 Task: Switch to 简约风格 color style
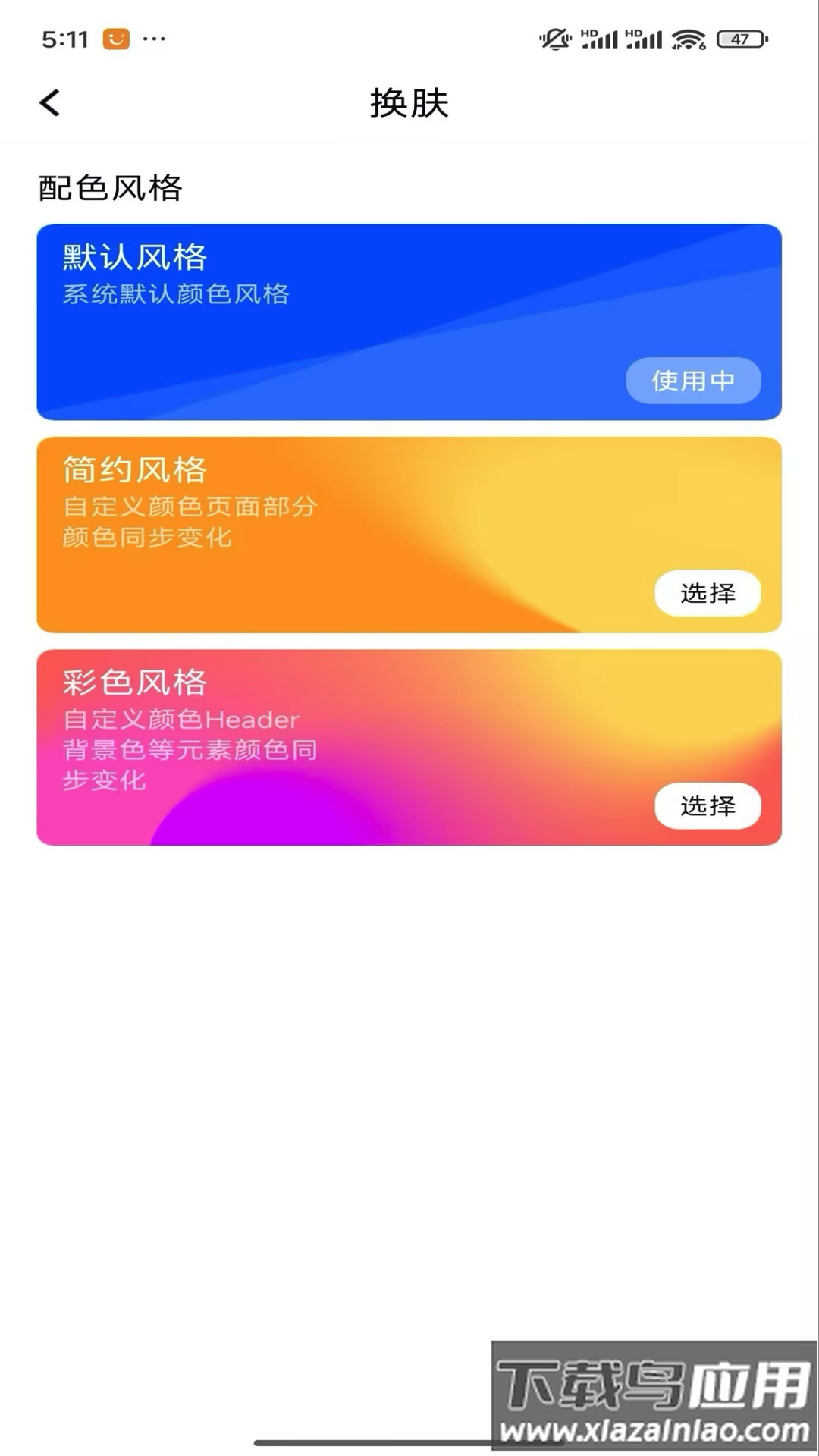(x=708, y=595)
